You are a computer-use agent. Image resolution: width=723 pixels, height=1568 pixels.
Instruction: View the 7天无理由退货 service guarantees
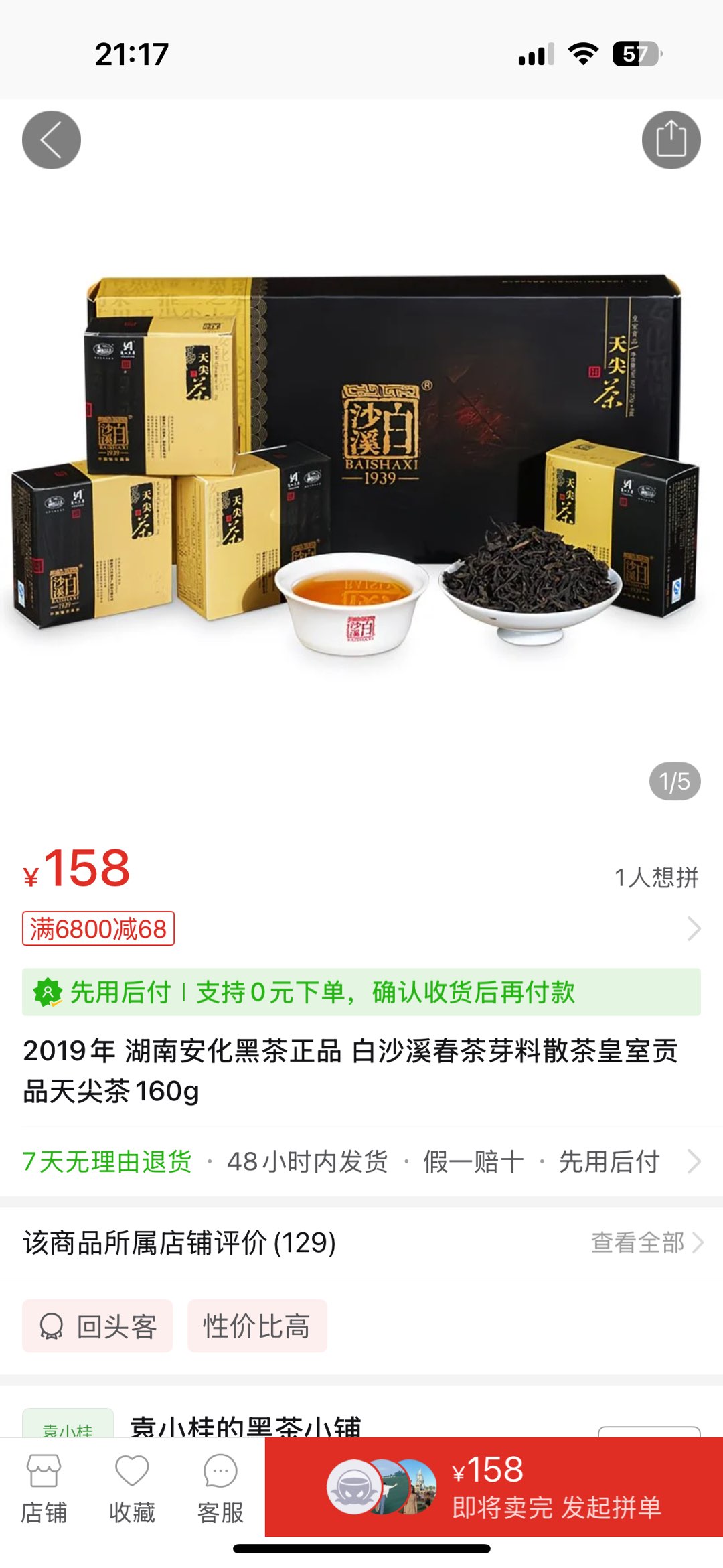point(107,1161)
